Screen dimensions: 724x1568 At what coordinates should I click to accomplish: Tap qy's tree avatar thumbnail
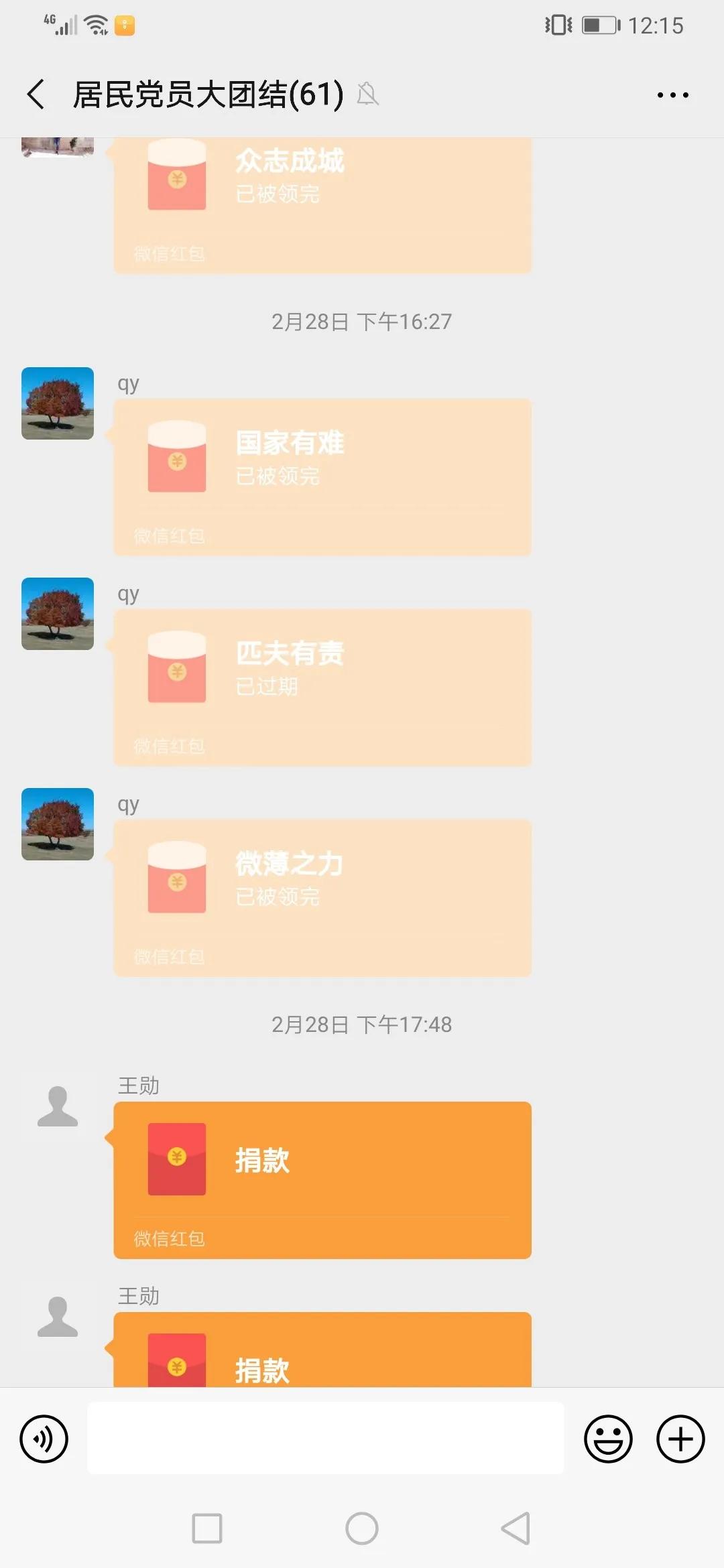[x=57, y=403]
